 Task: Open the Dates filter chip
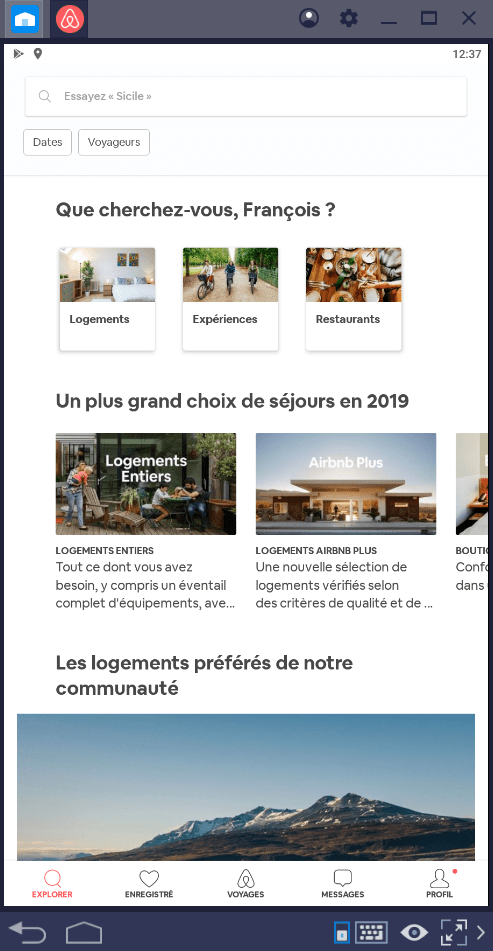pyautogui.click(x=47, y=143)
